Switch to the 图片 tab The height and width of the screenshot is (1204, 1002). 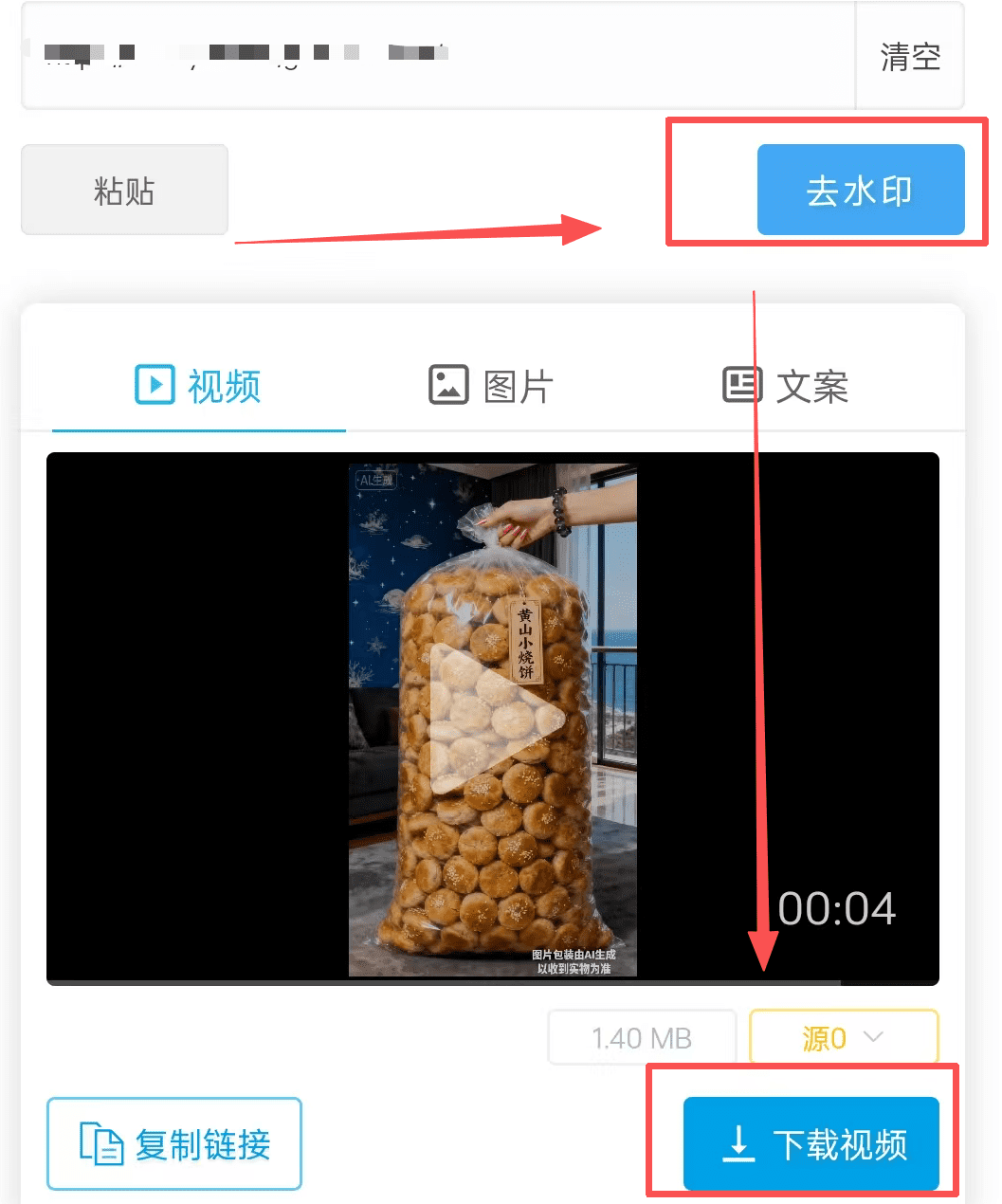(491, 386)
